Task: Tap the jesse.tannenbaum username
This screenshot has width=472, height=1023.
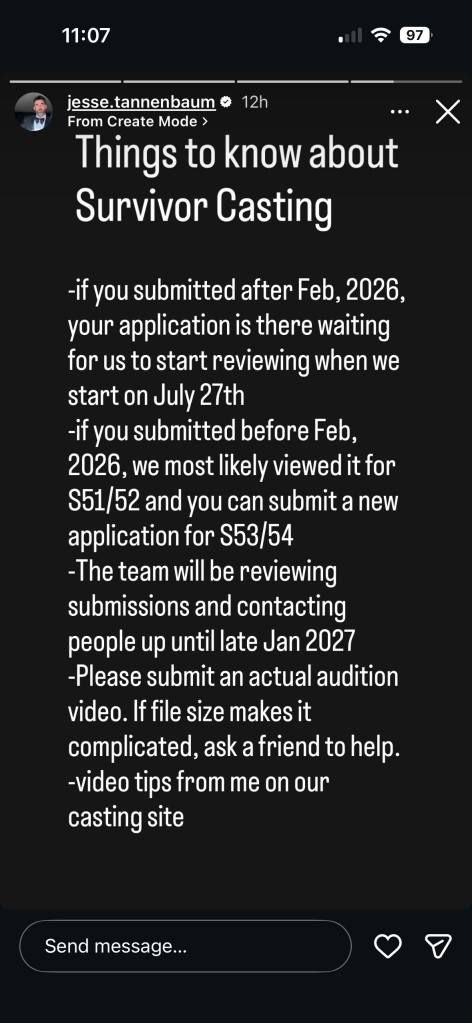Action: pos(141,102)
